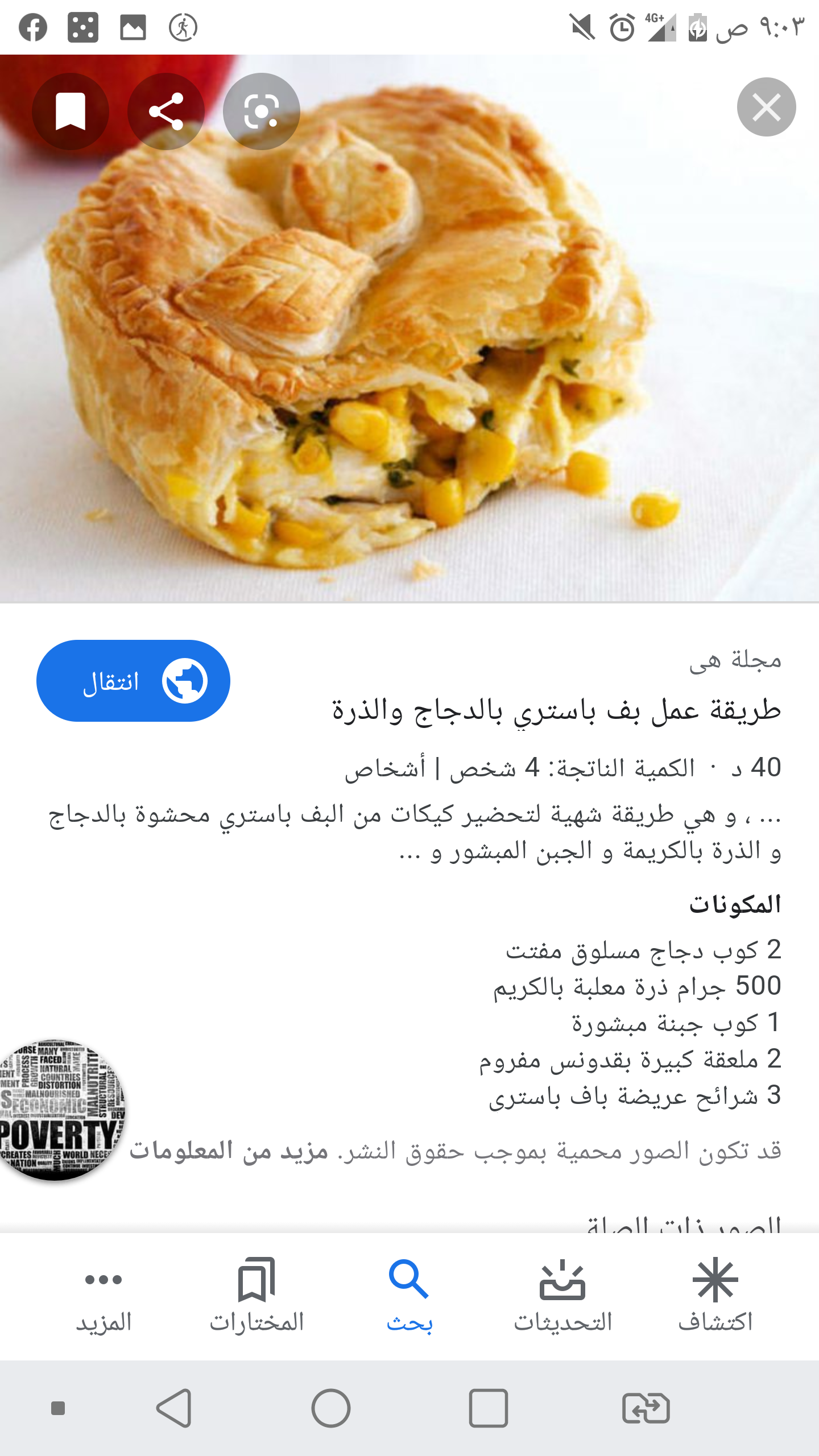Image resolution: width=819 pixels, height=1456 pixels.
Task: Switch to the التحديثات tab
Action: point(562,1296)
